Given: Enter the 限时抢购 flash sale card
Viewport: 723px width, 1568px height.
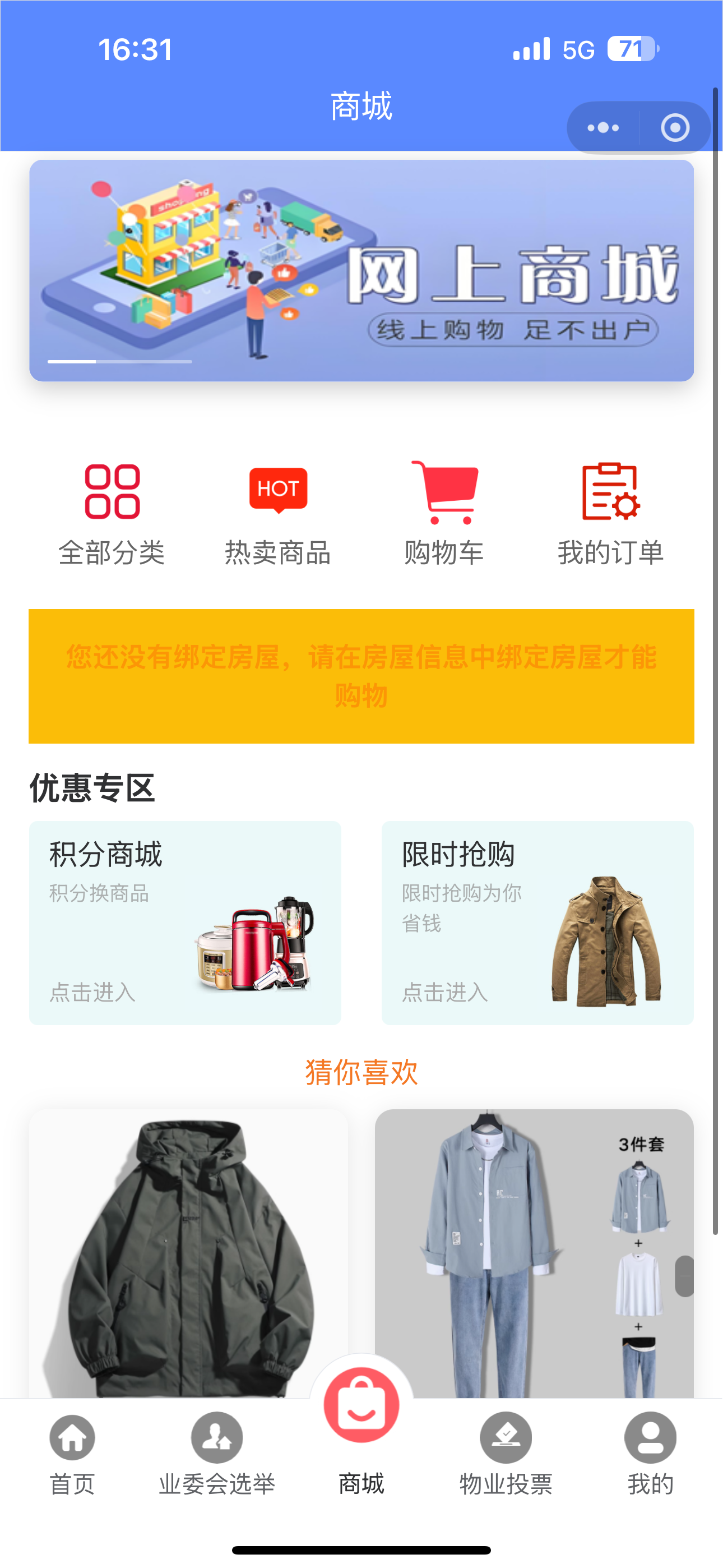Looking at the screenshot, I should point(537,923).
